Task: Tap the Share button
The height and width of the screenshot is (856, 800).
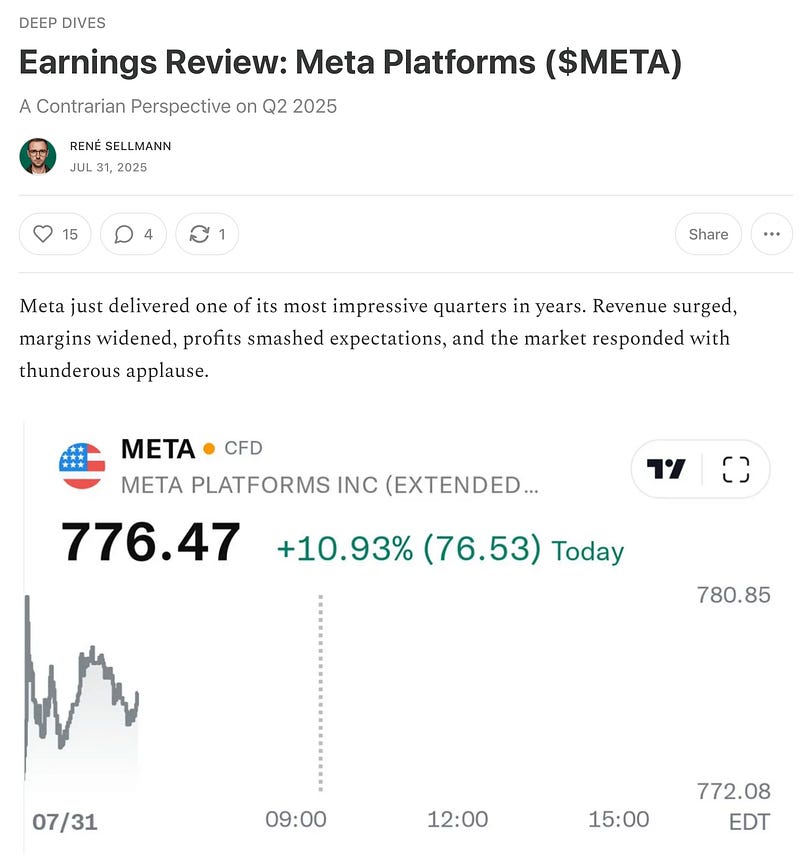Action: 708,234
